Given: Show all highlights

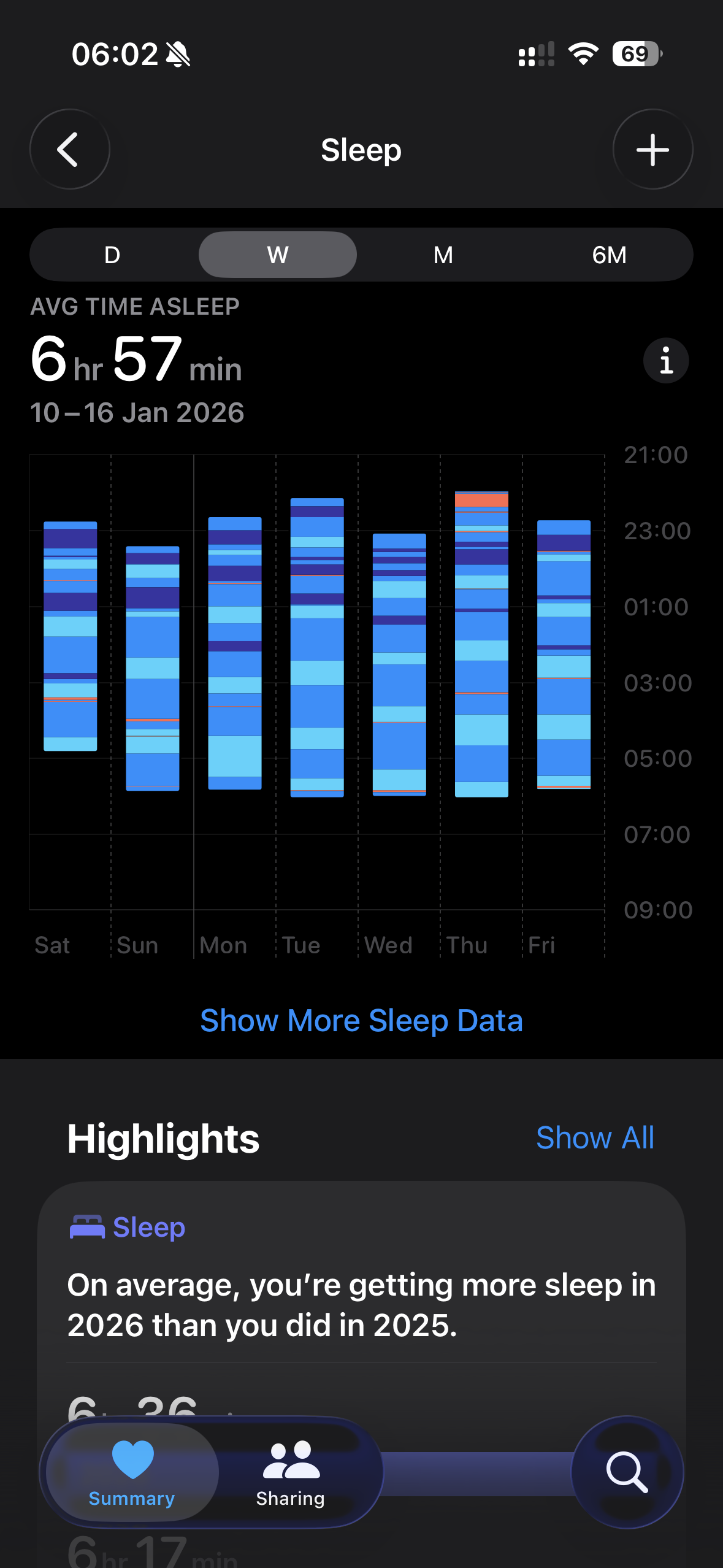Looking at the screenshot, I should (595, 1138).
